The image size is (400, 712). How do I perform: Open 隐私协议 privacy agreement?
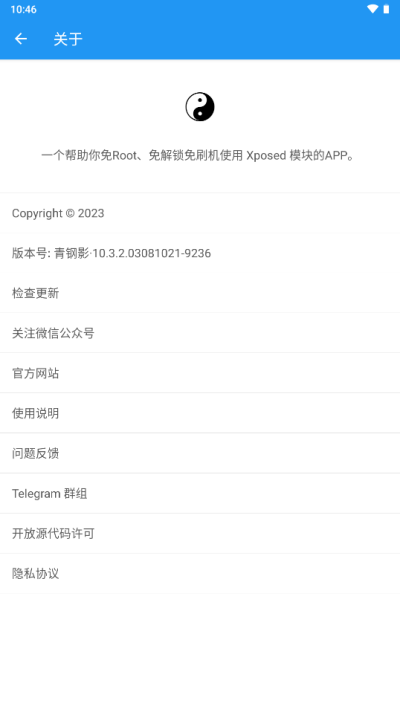point(200,574)
